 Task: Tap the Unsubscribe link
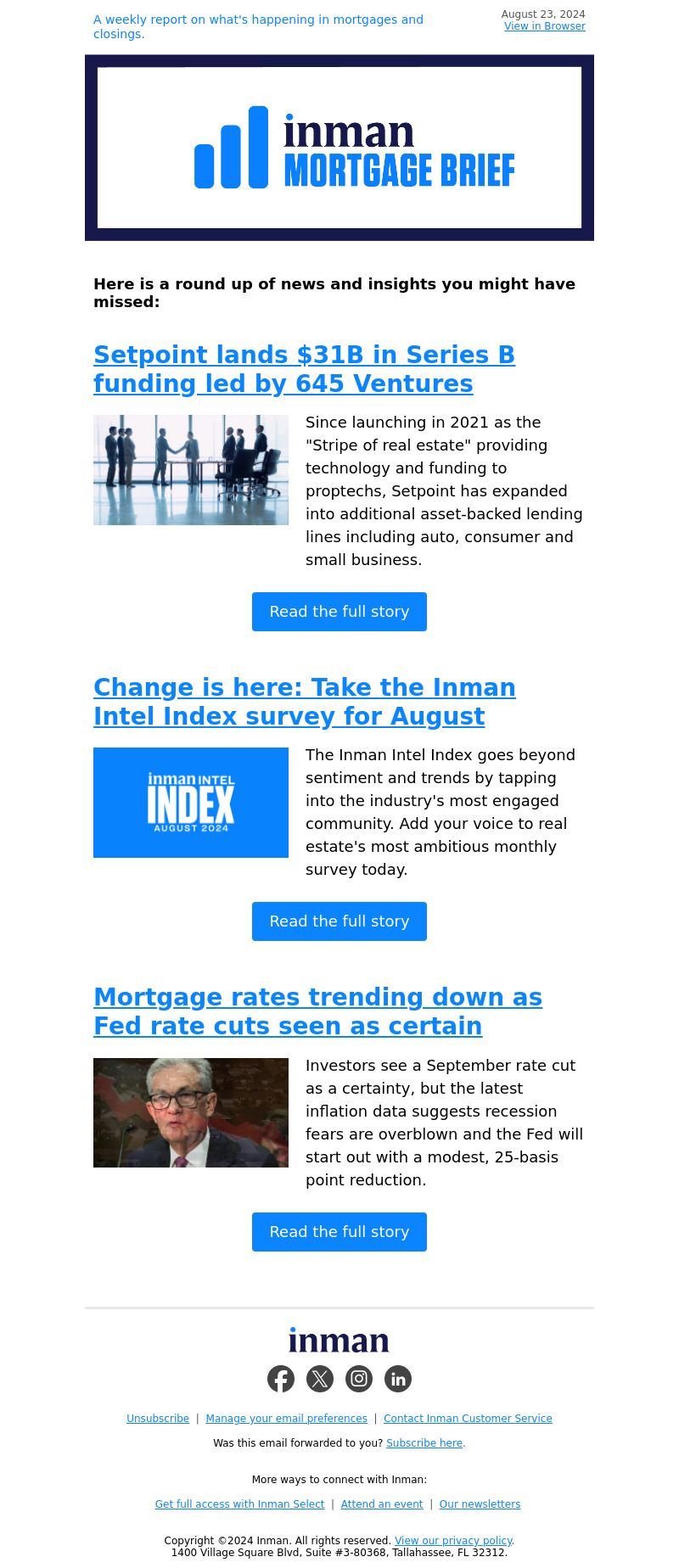pos(158,1419)
